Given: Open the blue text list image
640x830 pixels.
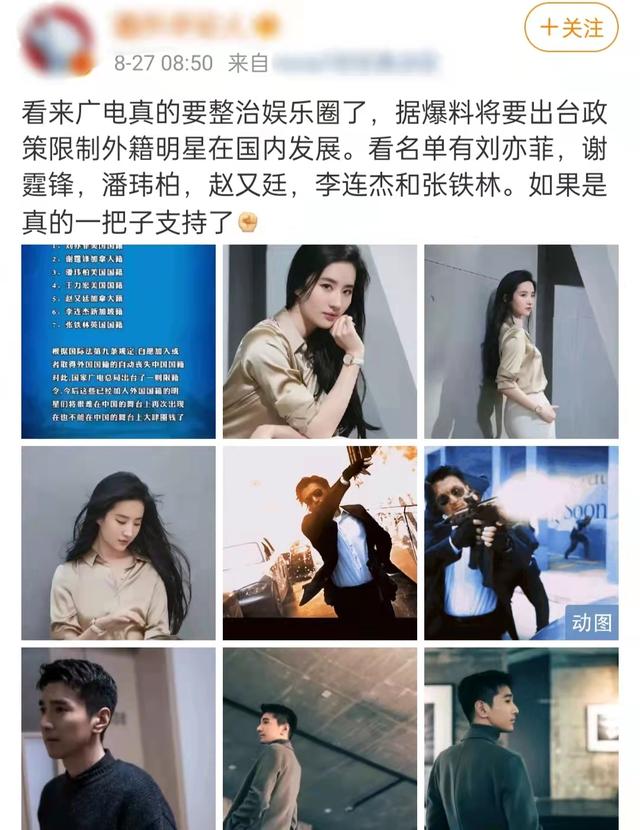Looking at the screenshot, I should pos(118,341).
